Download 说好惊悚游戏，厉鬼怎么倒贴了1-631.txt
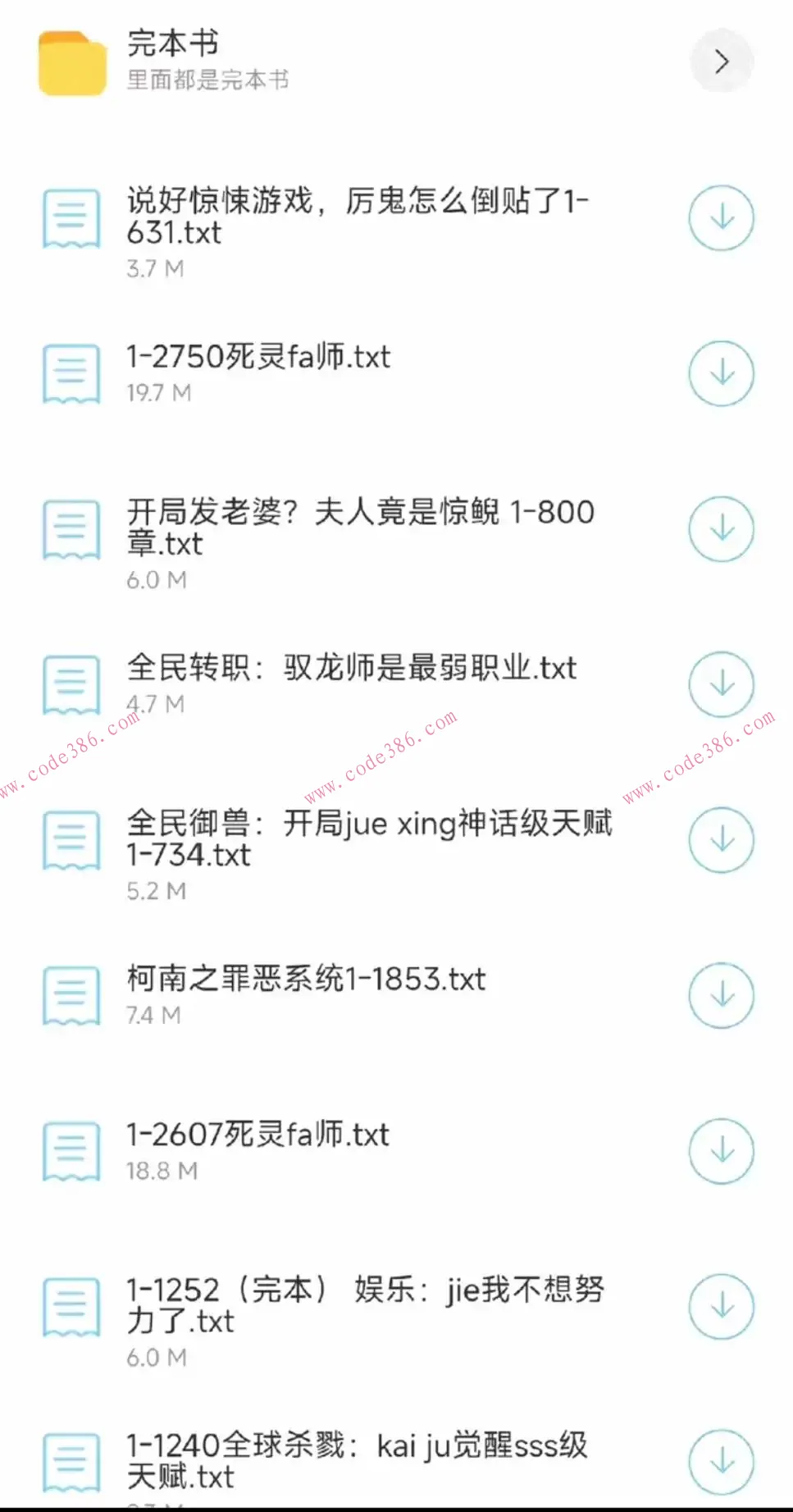793x1512 pixels. [x=721, y=218]
